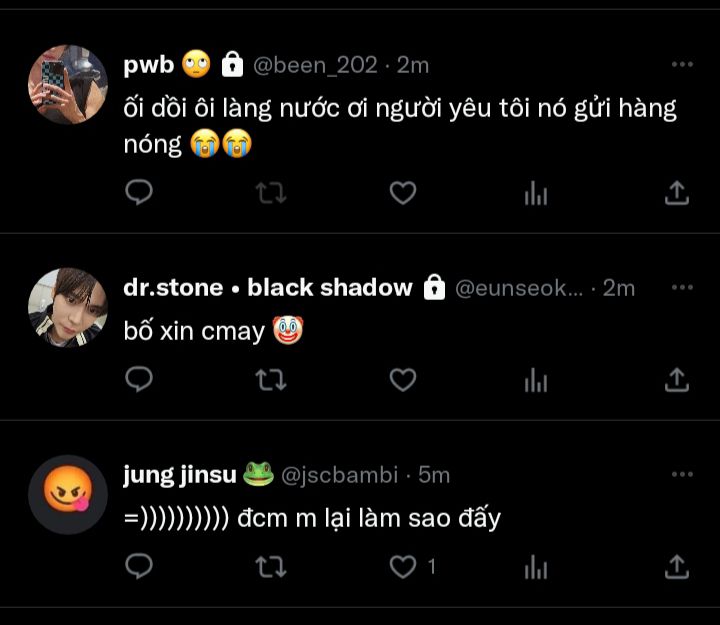
Task: Like pwb's tweet
Action: [x=402, y=192]
